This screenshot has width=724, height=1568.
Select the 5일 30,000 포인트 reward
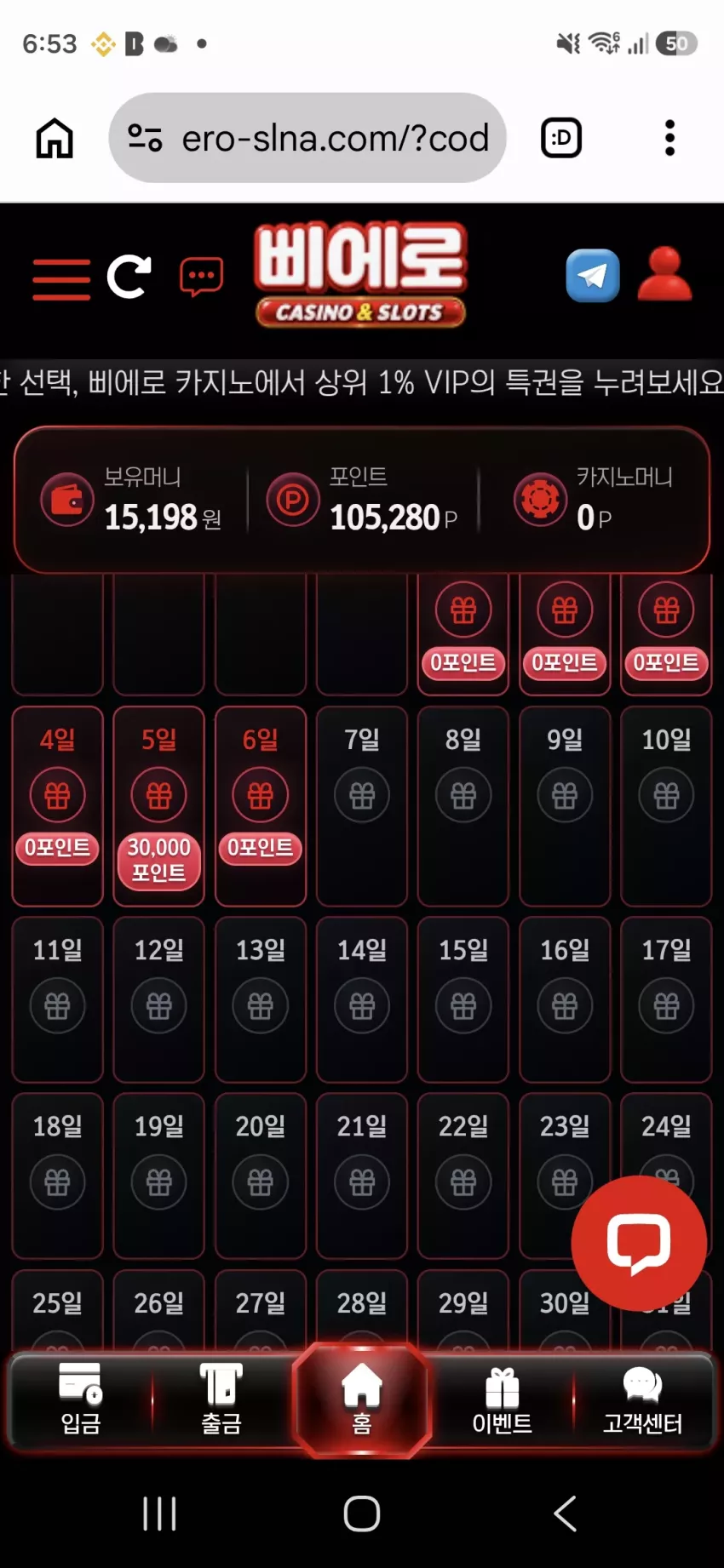tap(159, 805)
